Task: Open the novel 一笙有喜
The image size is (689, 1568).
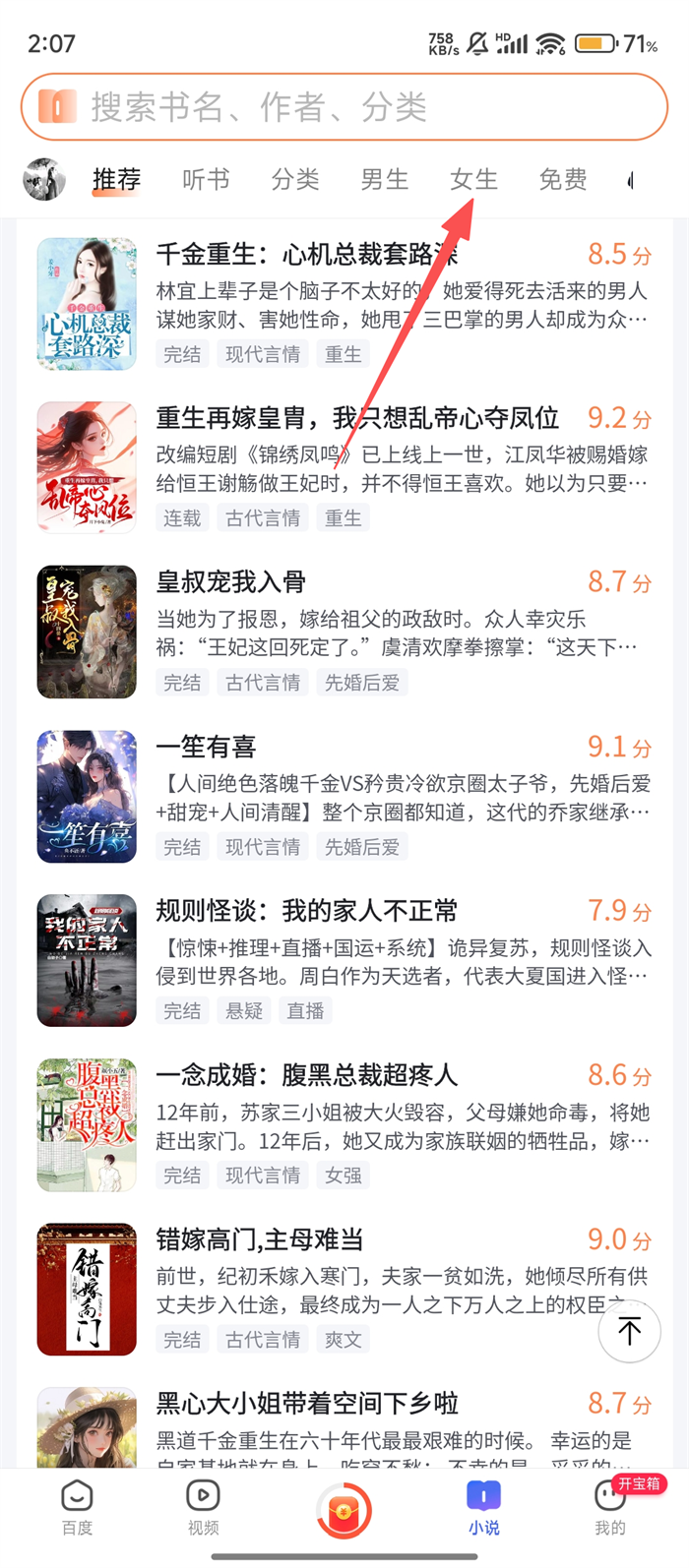Action: [x=207, y=747]
